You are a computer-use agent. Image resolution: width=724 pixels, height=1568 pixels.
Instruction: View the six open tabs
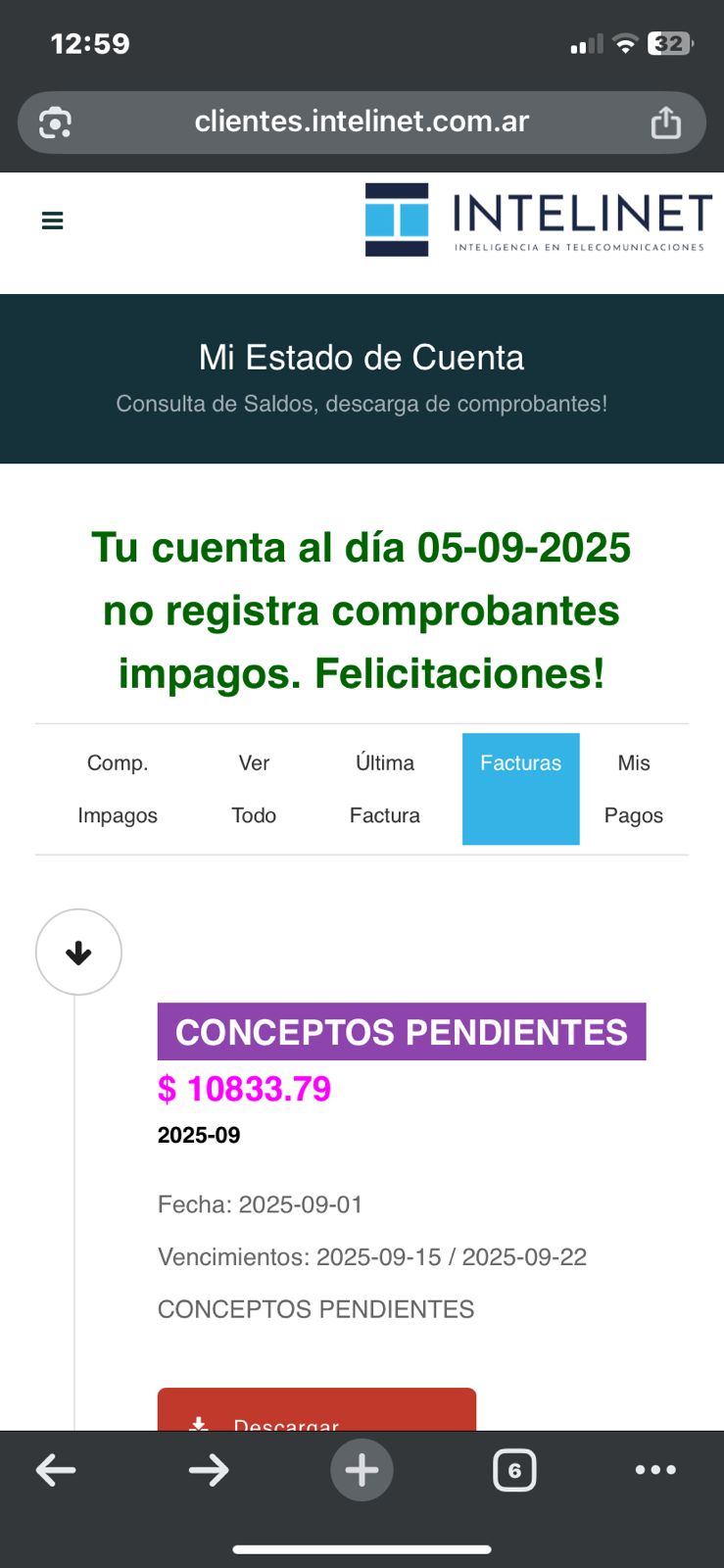tap(514, 1470)
